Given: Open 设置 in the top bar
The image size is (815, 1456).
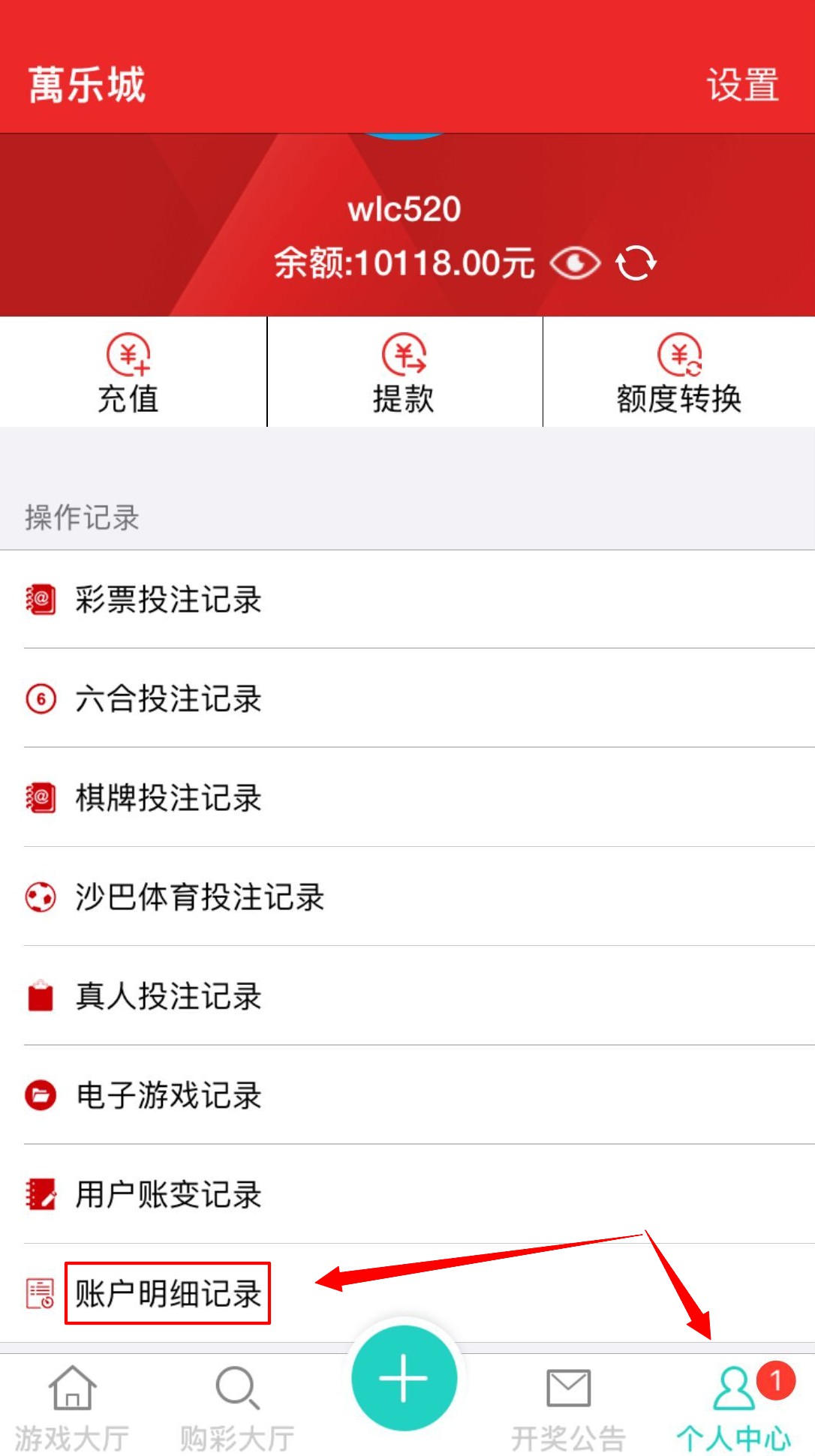Looking at the screenshot, I should point(742,84).
